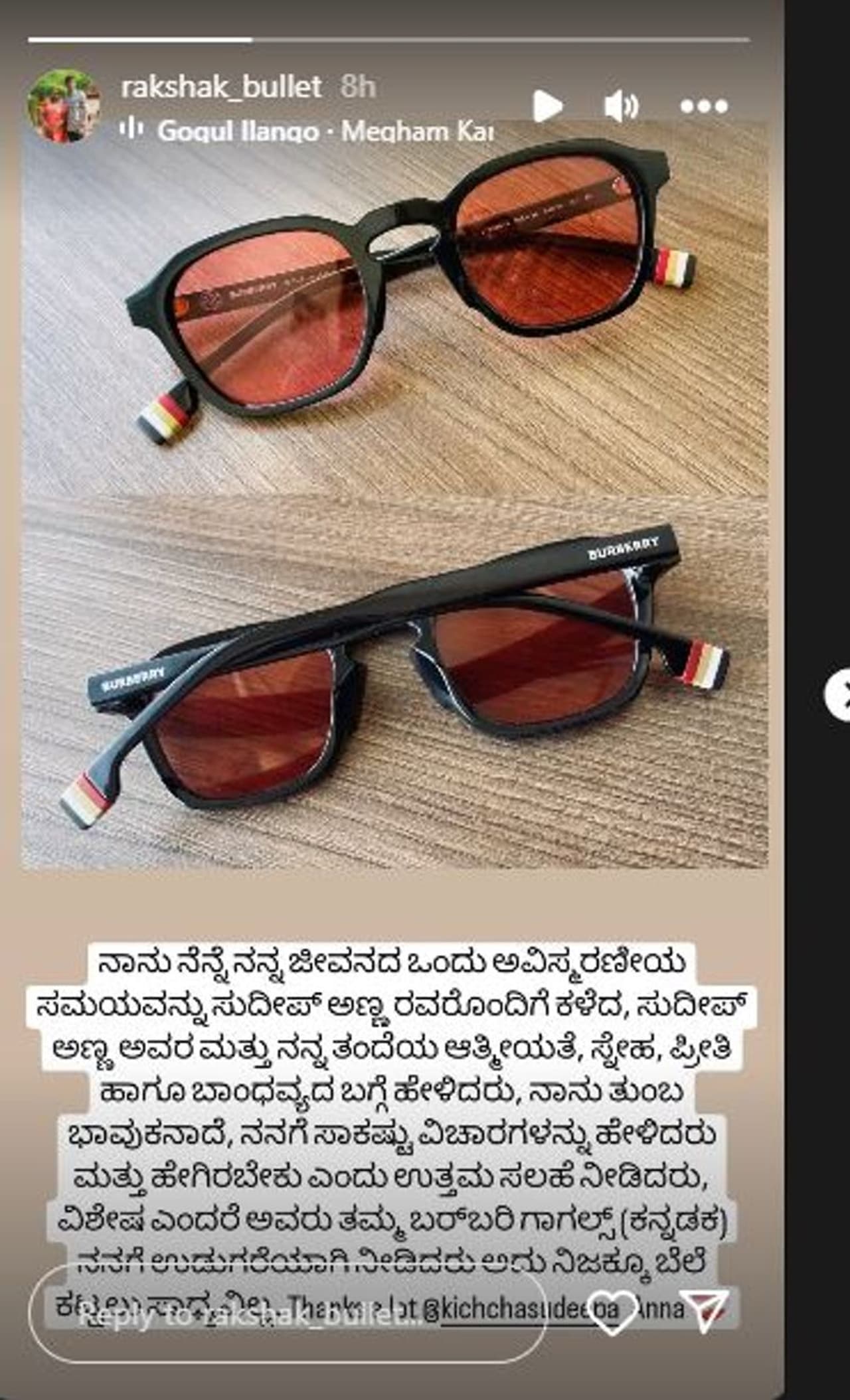Viewport: 850px width, 1400px height.
Task: Tap the rakshak_bullet username
Action: [221, 87]
